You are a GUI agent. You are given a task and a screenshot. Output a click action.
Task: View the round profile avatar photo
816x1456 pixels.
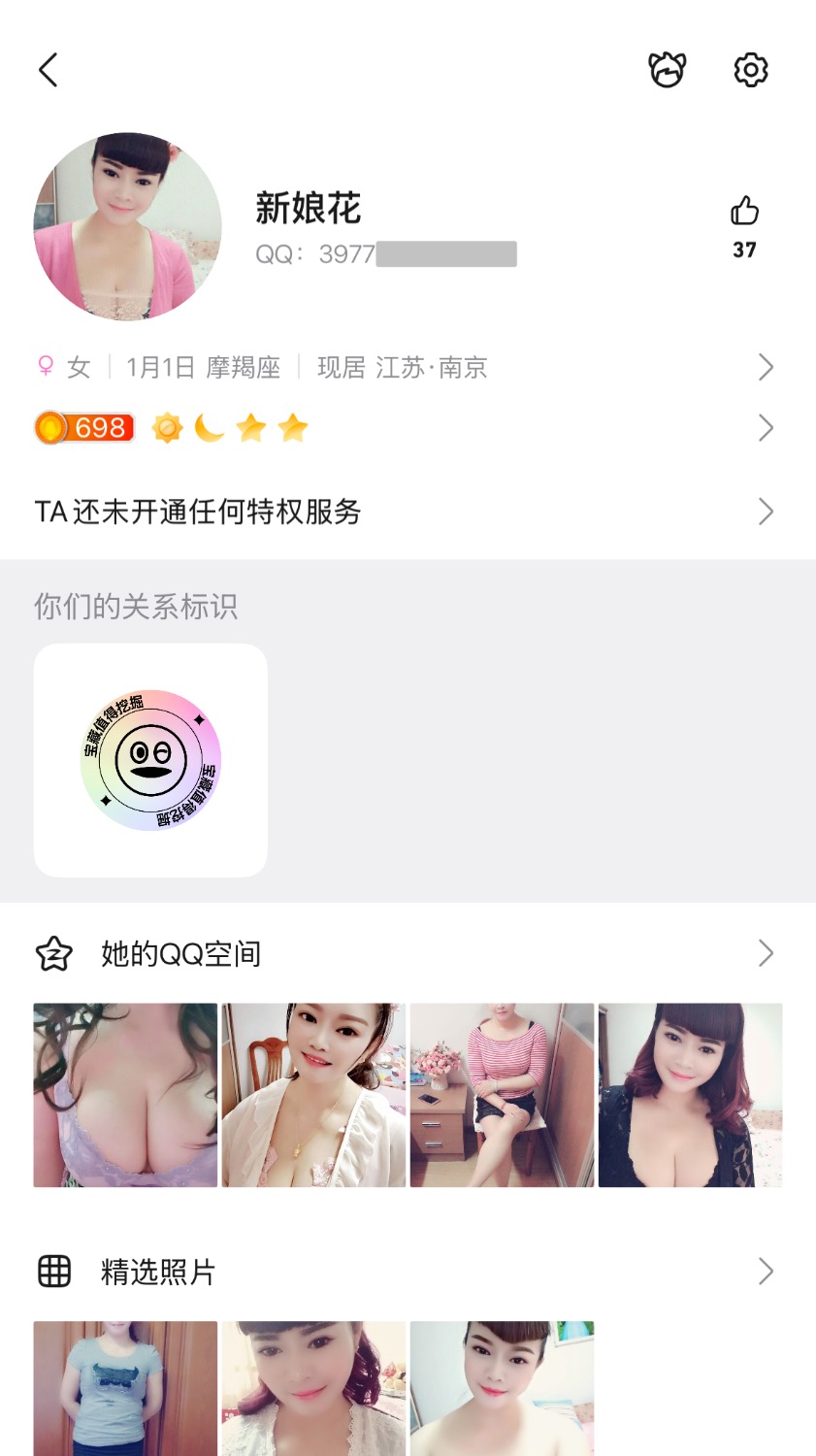point(127,226)
